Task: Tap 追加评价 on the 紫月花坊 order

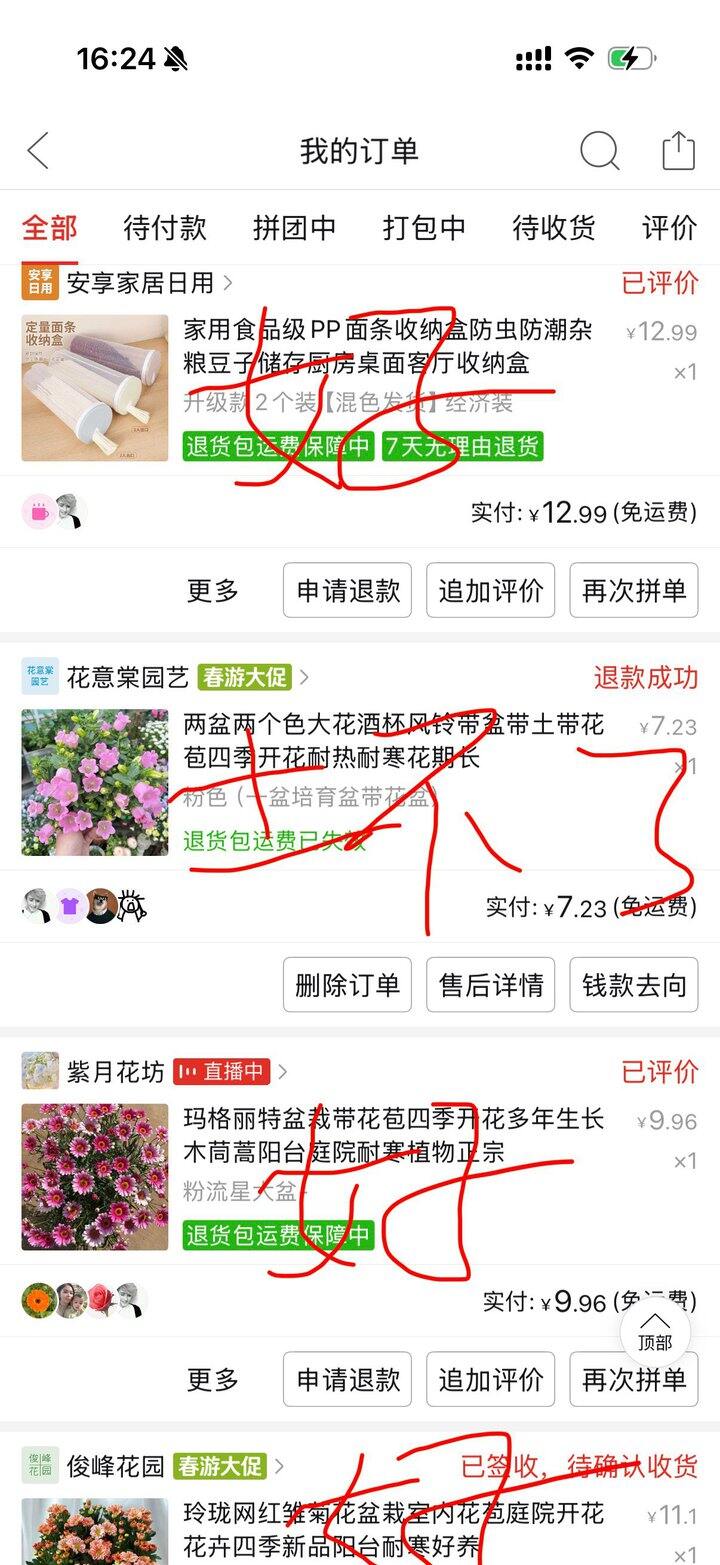Action: [x=491, y=1380]
